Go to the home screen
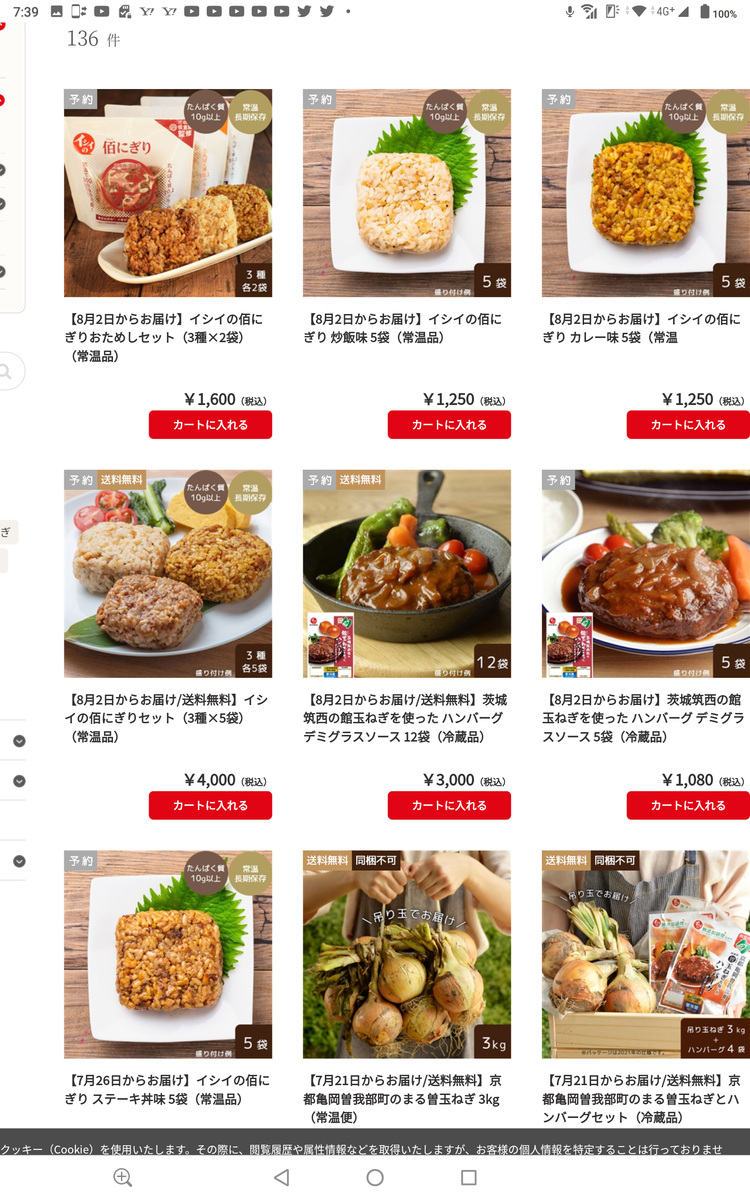 tap(375, 1177)
